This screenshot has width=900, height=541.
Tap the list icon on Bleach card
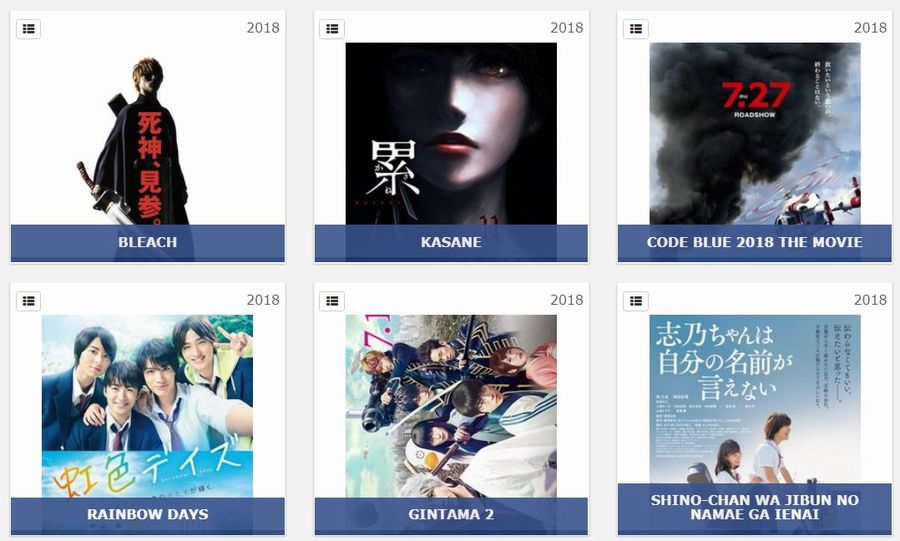28,29
